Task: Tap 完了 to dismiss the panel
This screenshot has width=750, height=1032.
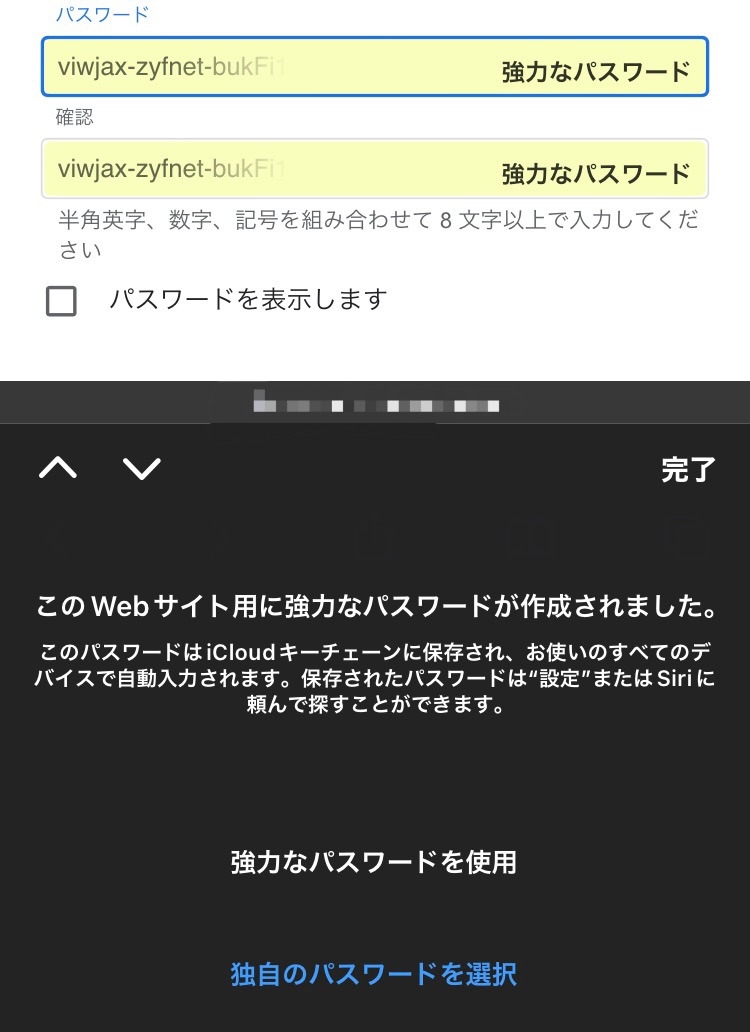Action: (x=688, y=470)
